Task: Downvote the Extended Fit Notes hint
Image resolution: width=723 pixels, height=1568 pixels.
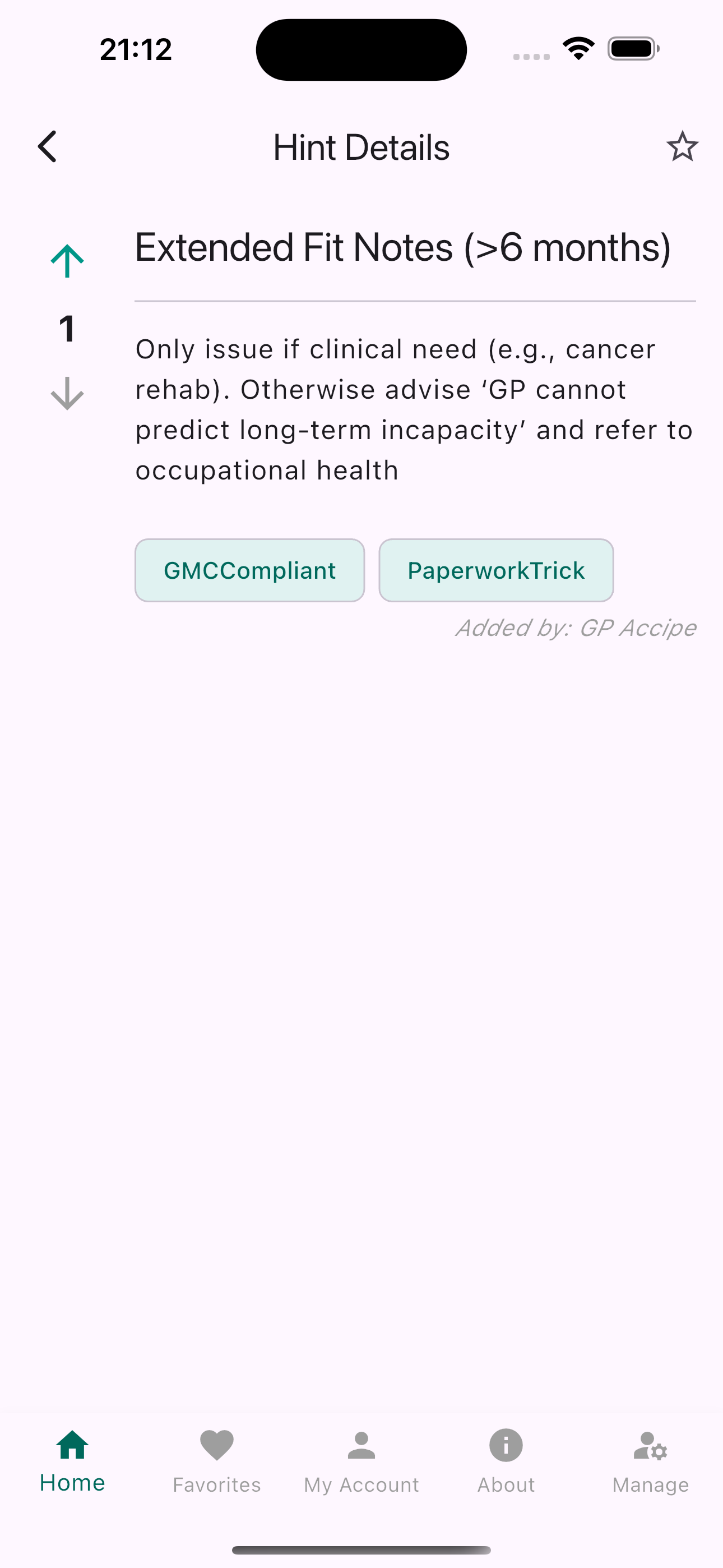Action: click(x=67, y=393)
